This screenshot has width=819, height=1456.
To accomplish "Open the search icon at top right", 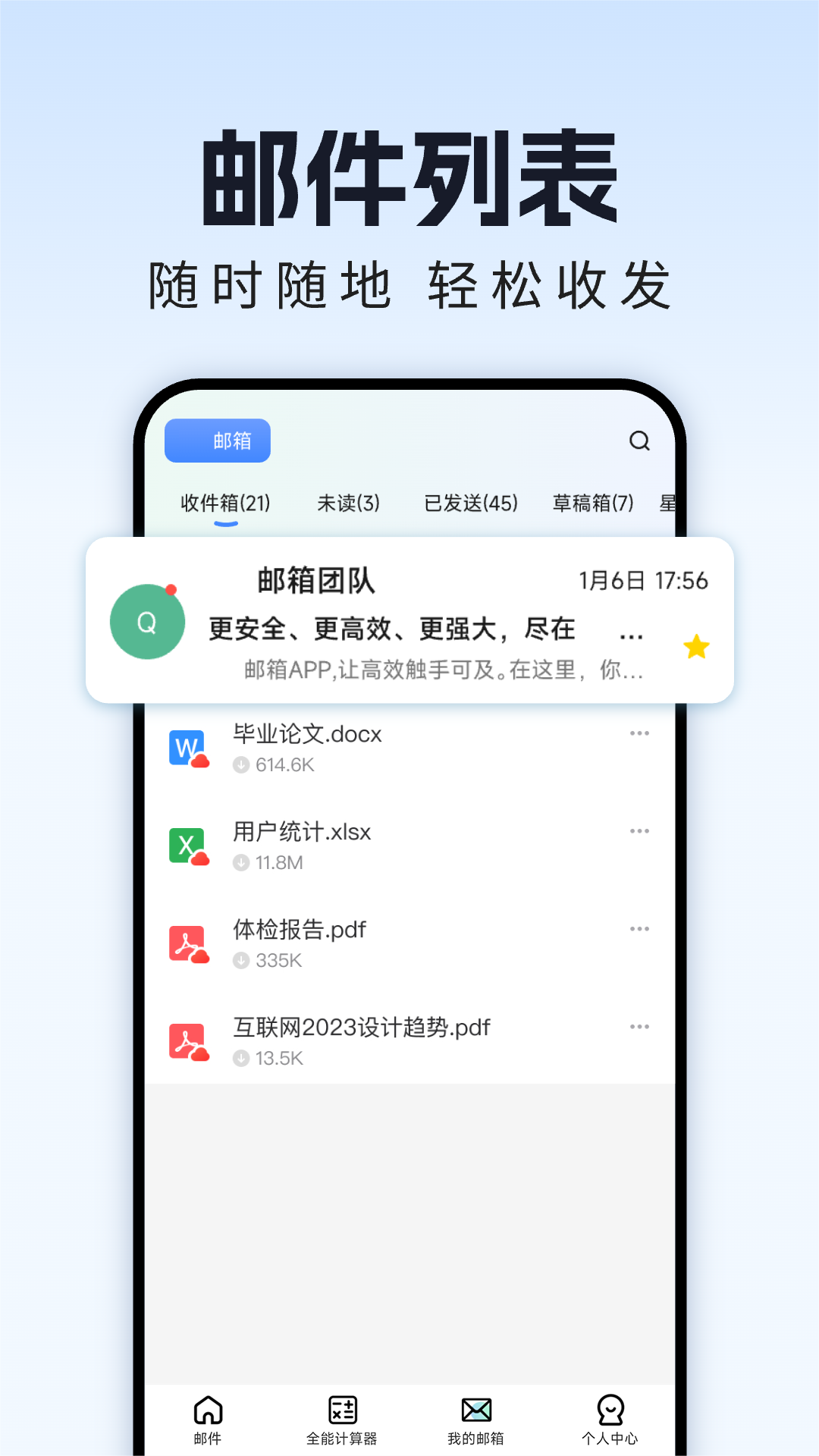I will (x=641, y=441).
